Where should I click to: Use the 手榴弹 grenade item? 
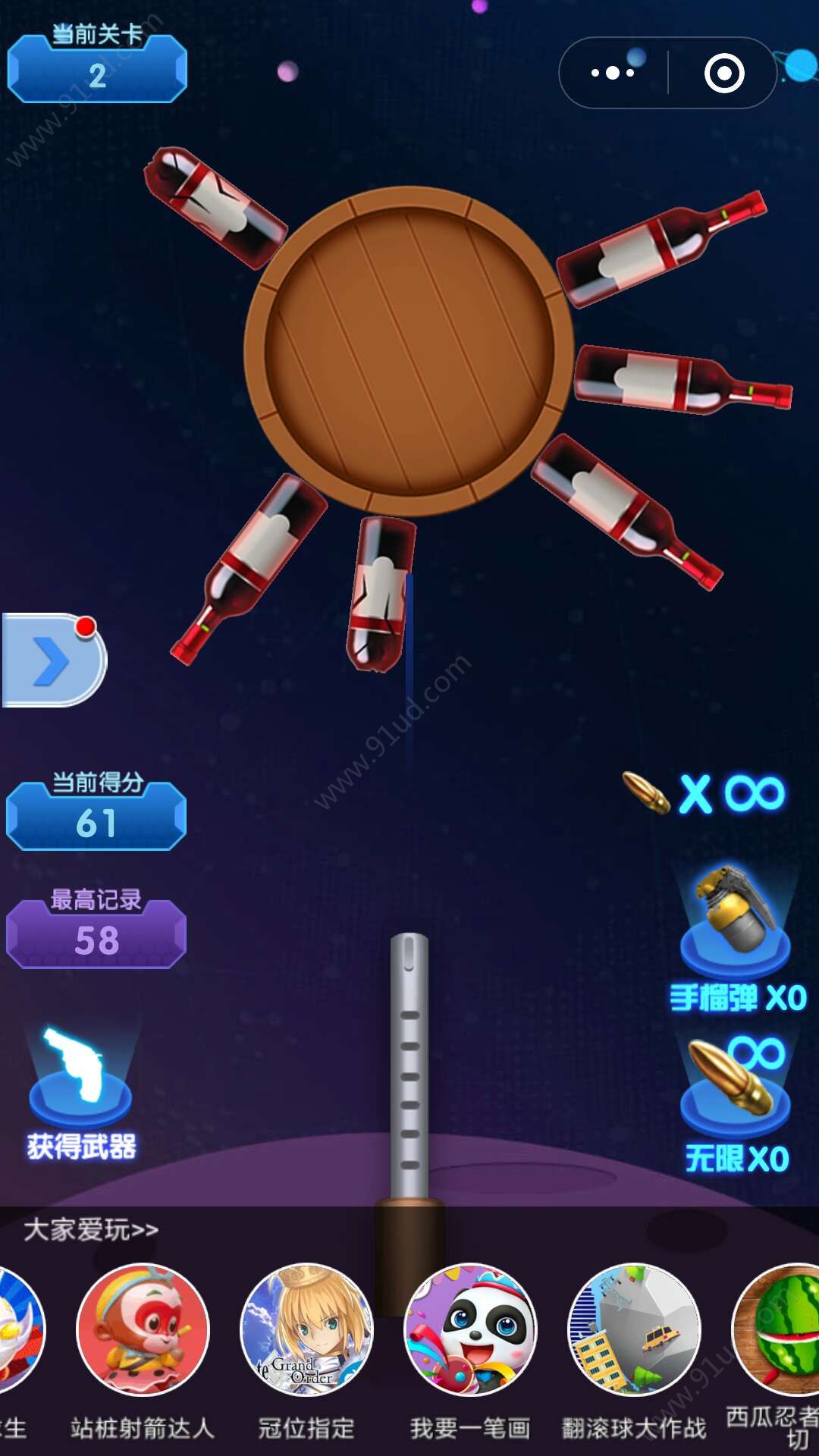(736, 925)
